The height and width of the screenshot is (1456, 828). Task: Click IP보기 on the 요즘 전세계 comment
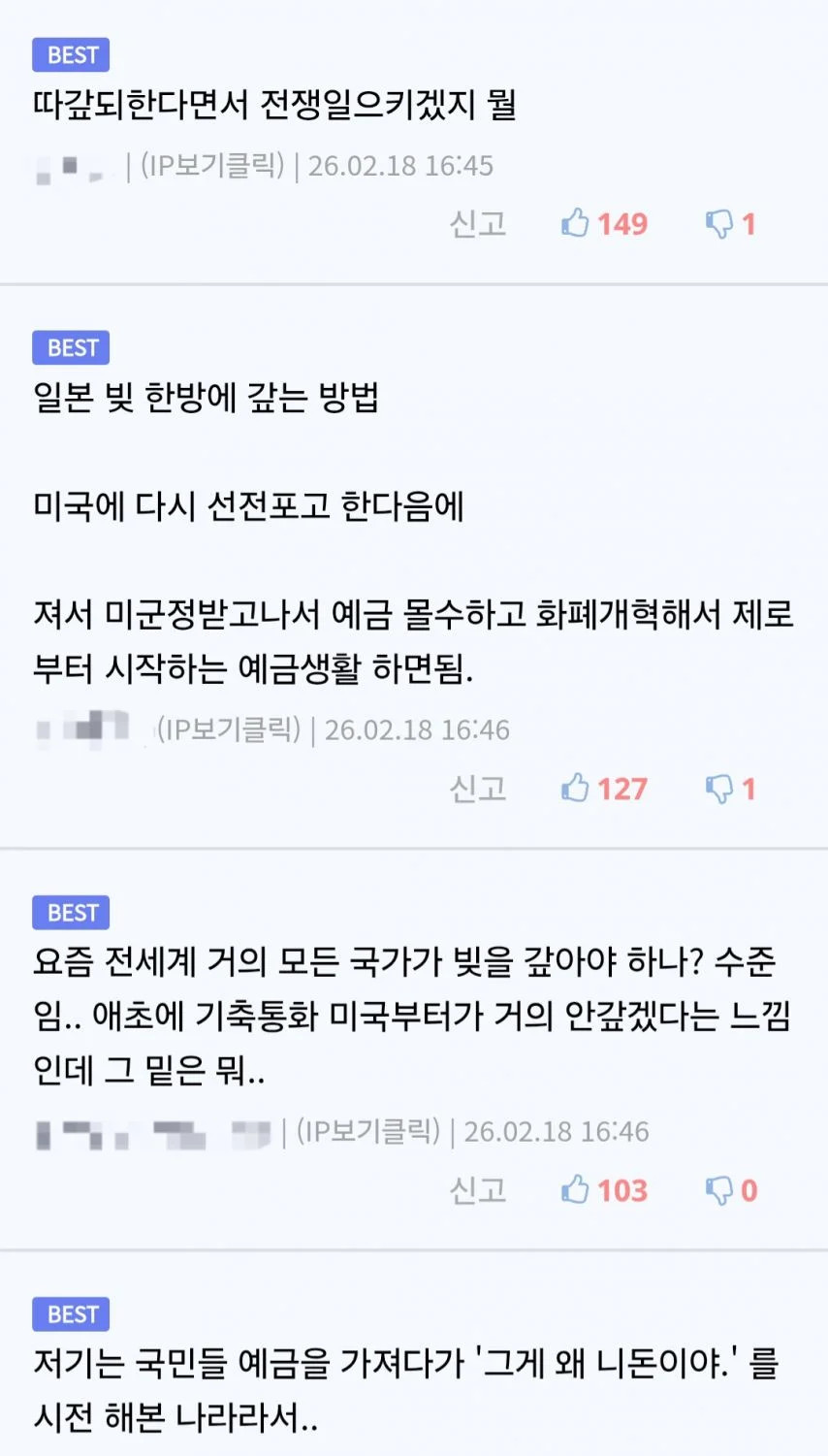click(x=368, y=1132)
